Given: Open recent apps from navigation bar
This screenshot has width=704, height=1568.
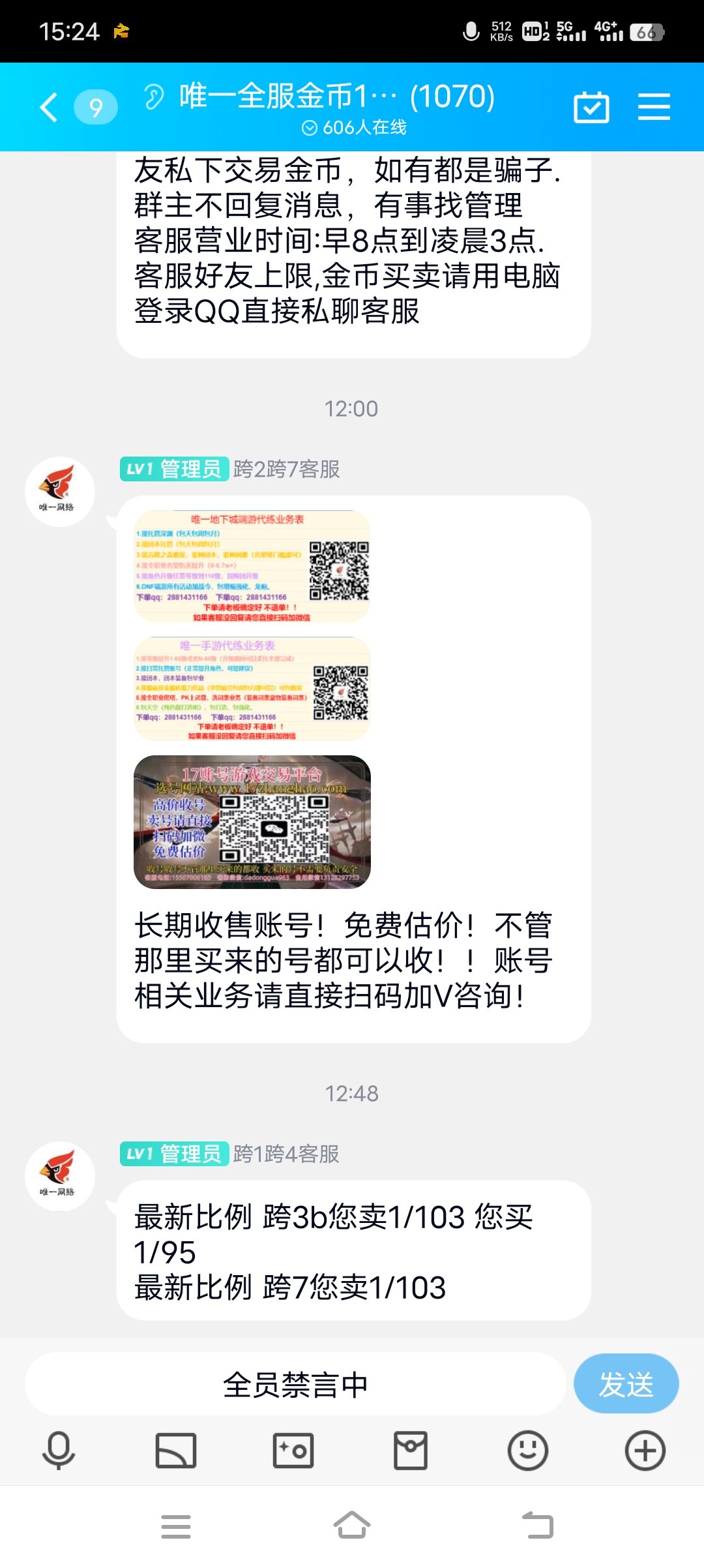Looking at the screenshot, I should pyautogui.click(x=176, y=1526).
